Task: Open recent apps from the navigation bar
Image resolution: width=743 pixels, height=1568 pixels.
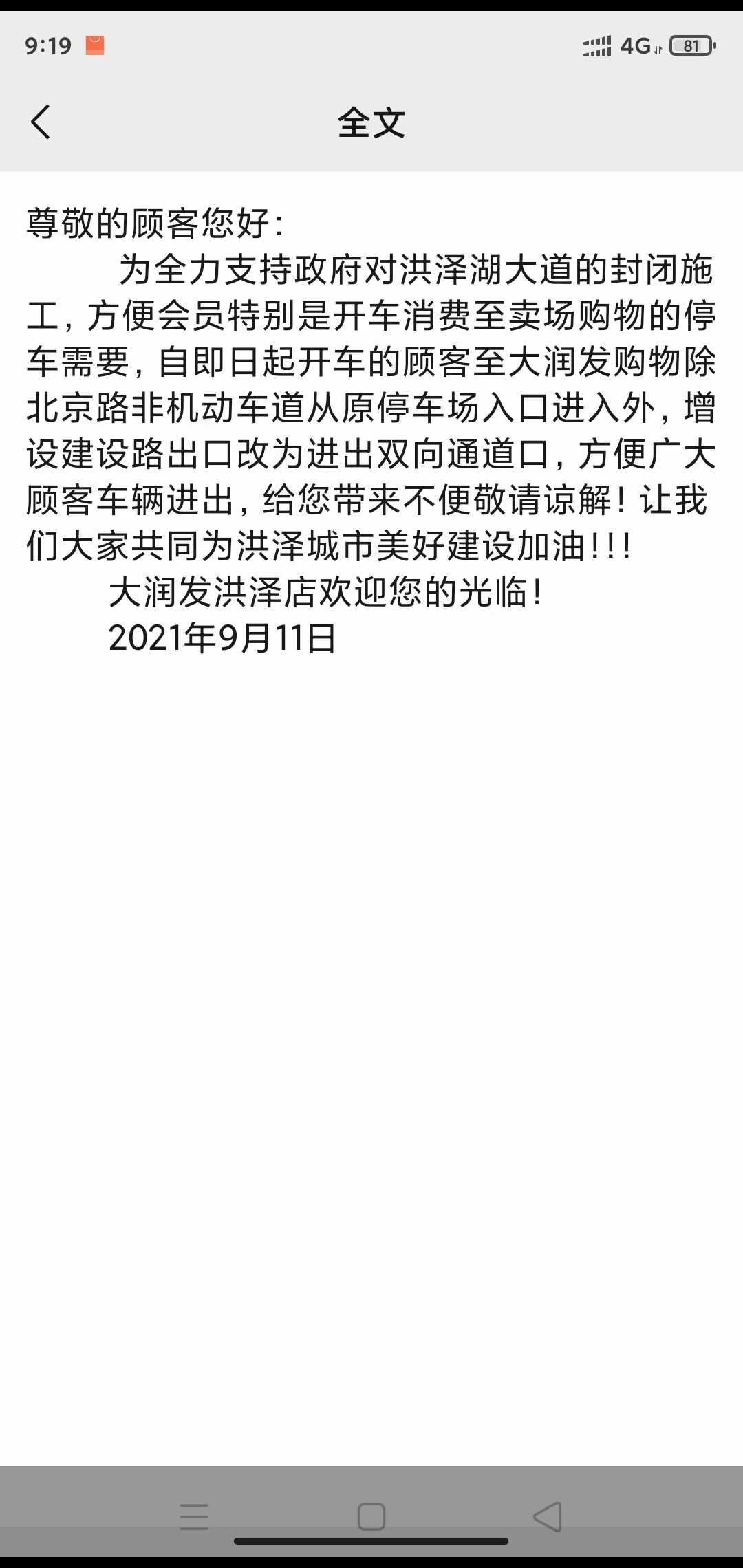Action: coord(194,1516)
